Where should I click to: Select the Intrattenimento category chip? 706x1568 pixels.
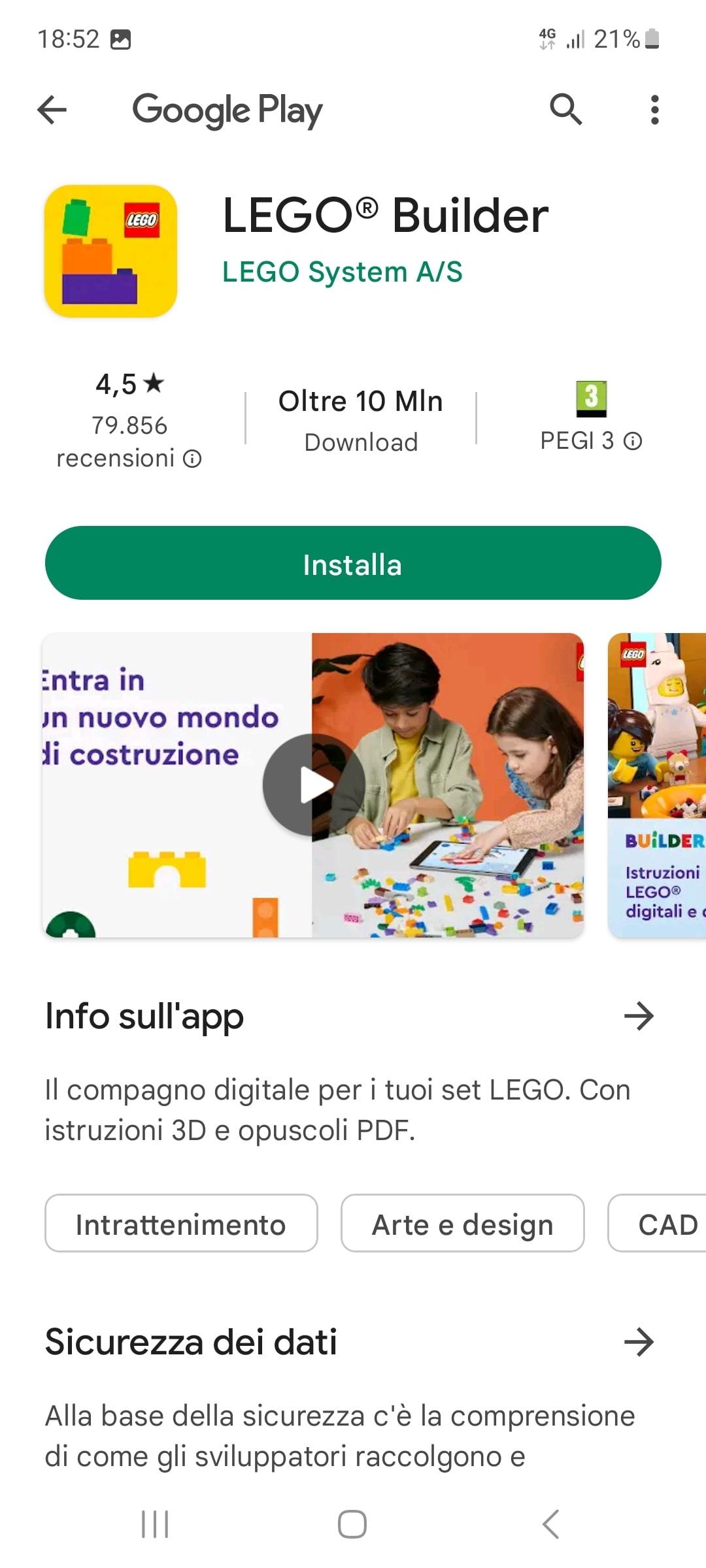(181, 1224)
